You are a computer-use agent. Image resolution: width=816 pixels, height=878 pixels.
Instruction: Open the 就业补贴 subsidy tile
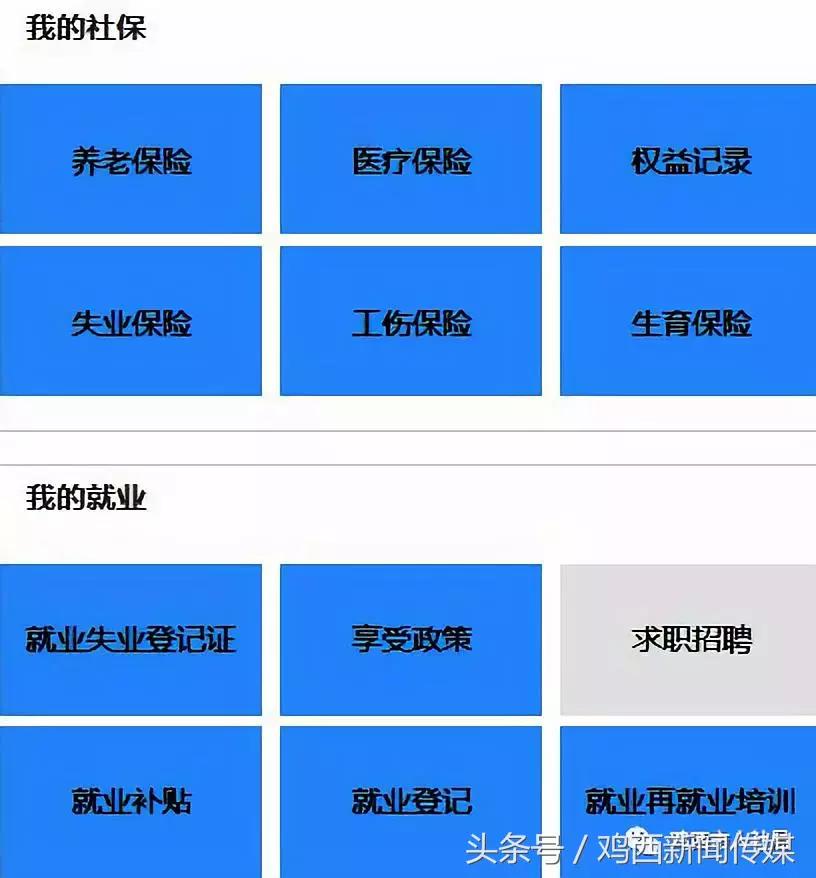pyautogui.click(x=130, y=800)
